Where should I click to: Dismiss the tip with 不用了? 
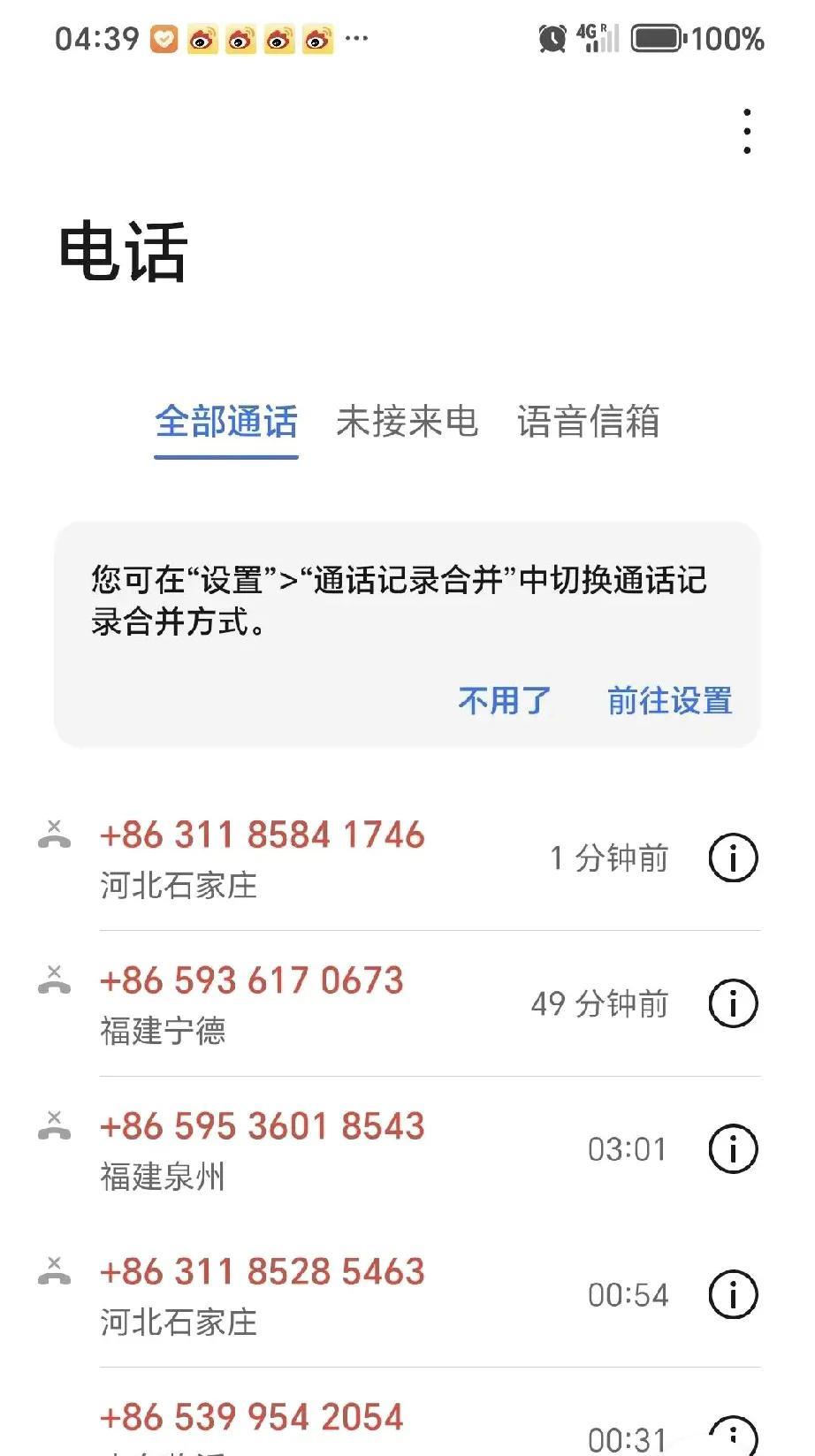coord(505,701)
